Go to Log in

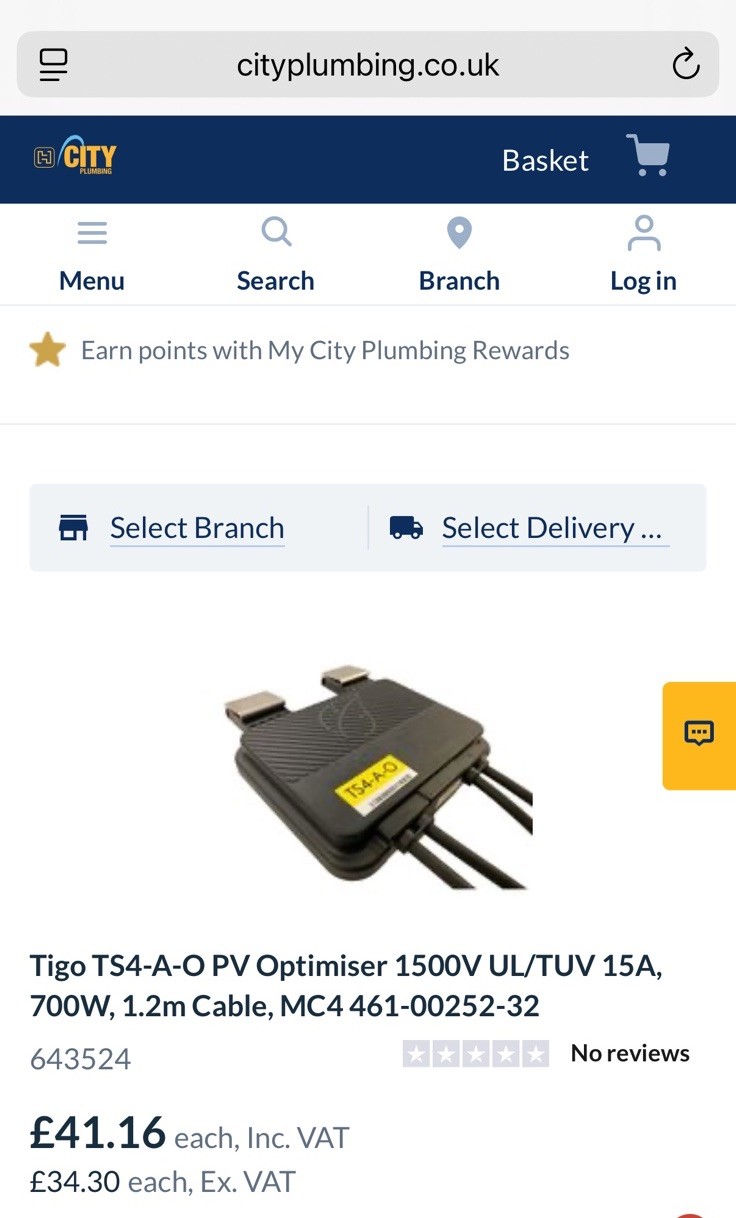coord(643,256)
